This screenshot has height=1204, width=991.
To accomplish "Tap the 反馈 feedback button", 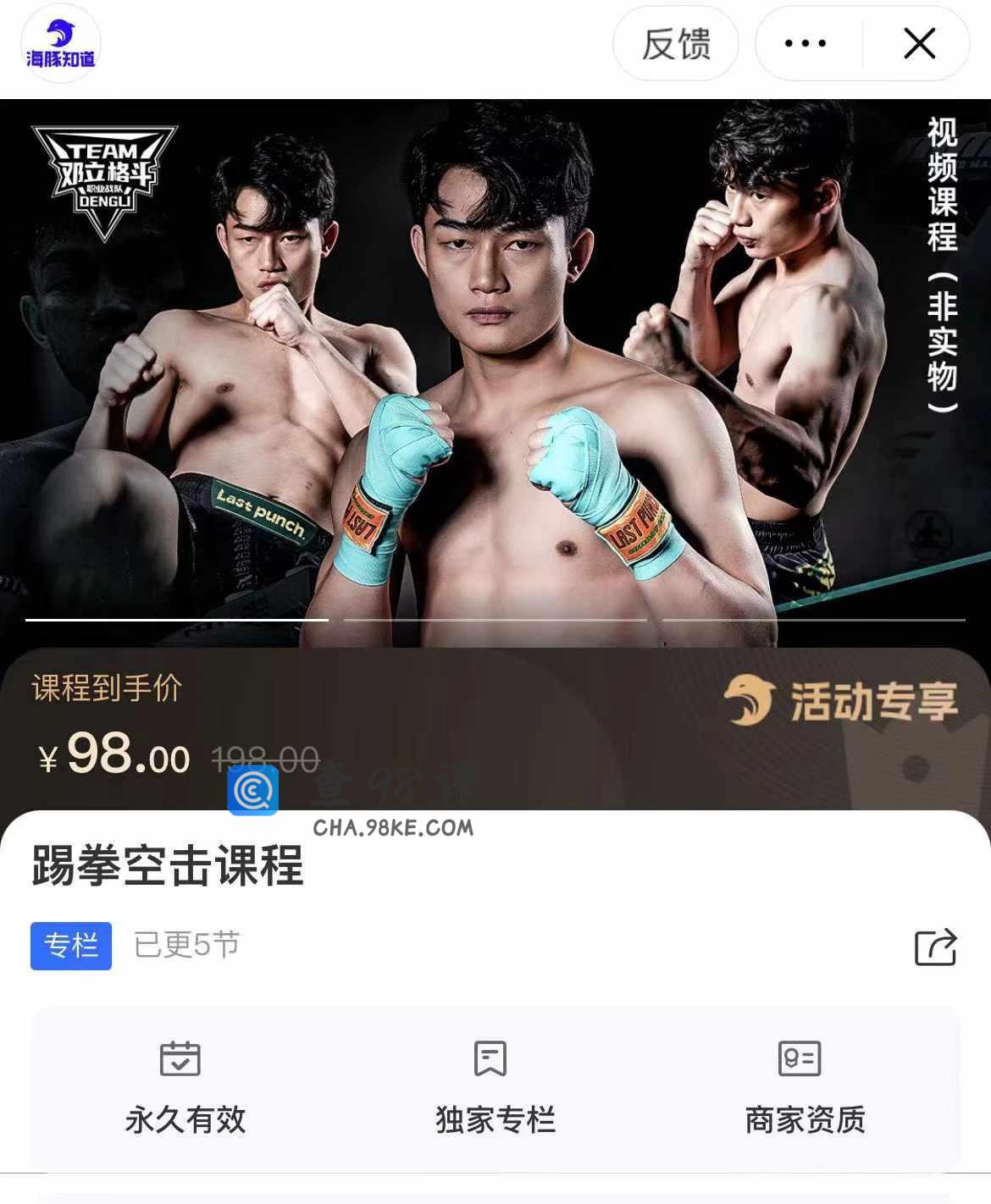I will coord(675,44).
